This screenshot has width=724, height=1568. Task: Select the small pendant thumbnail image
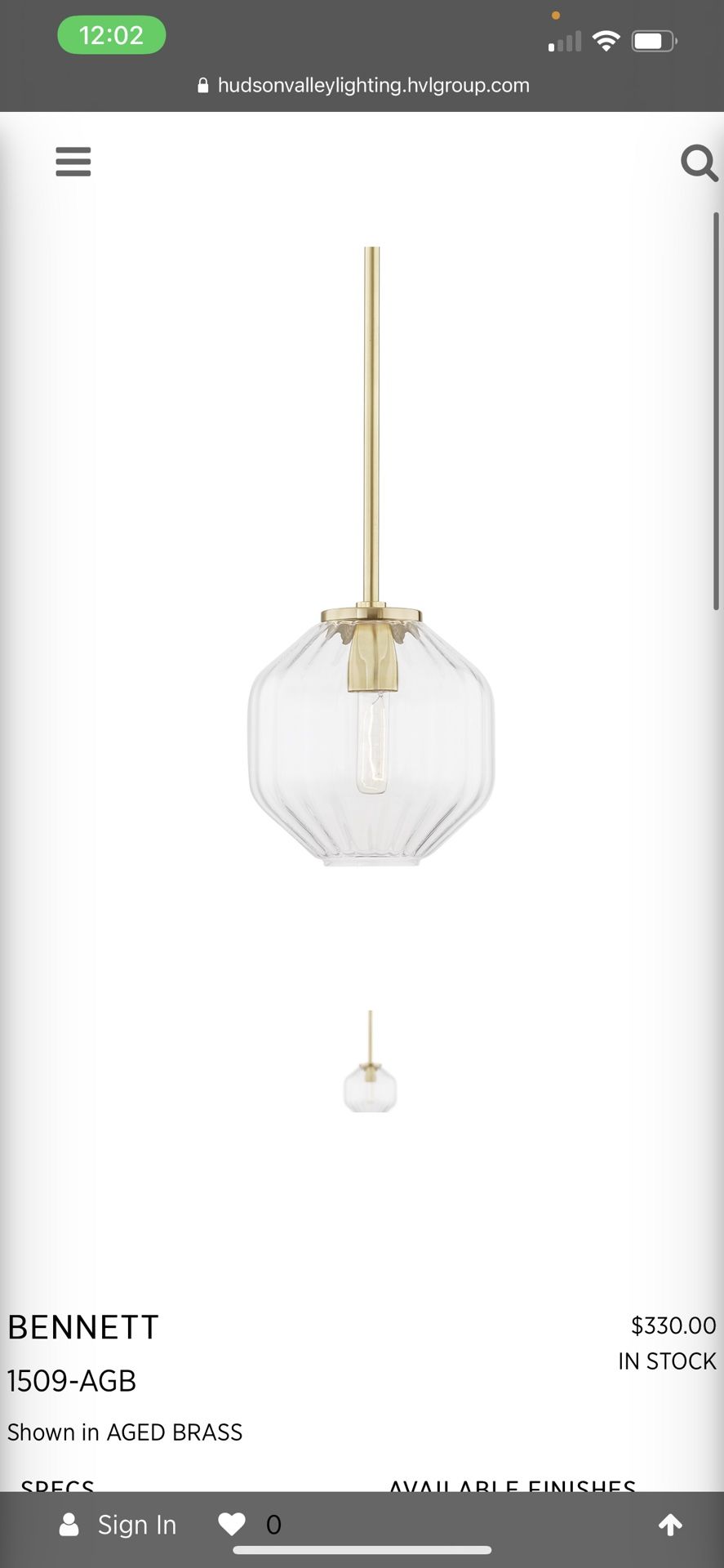[370, 1061]
